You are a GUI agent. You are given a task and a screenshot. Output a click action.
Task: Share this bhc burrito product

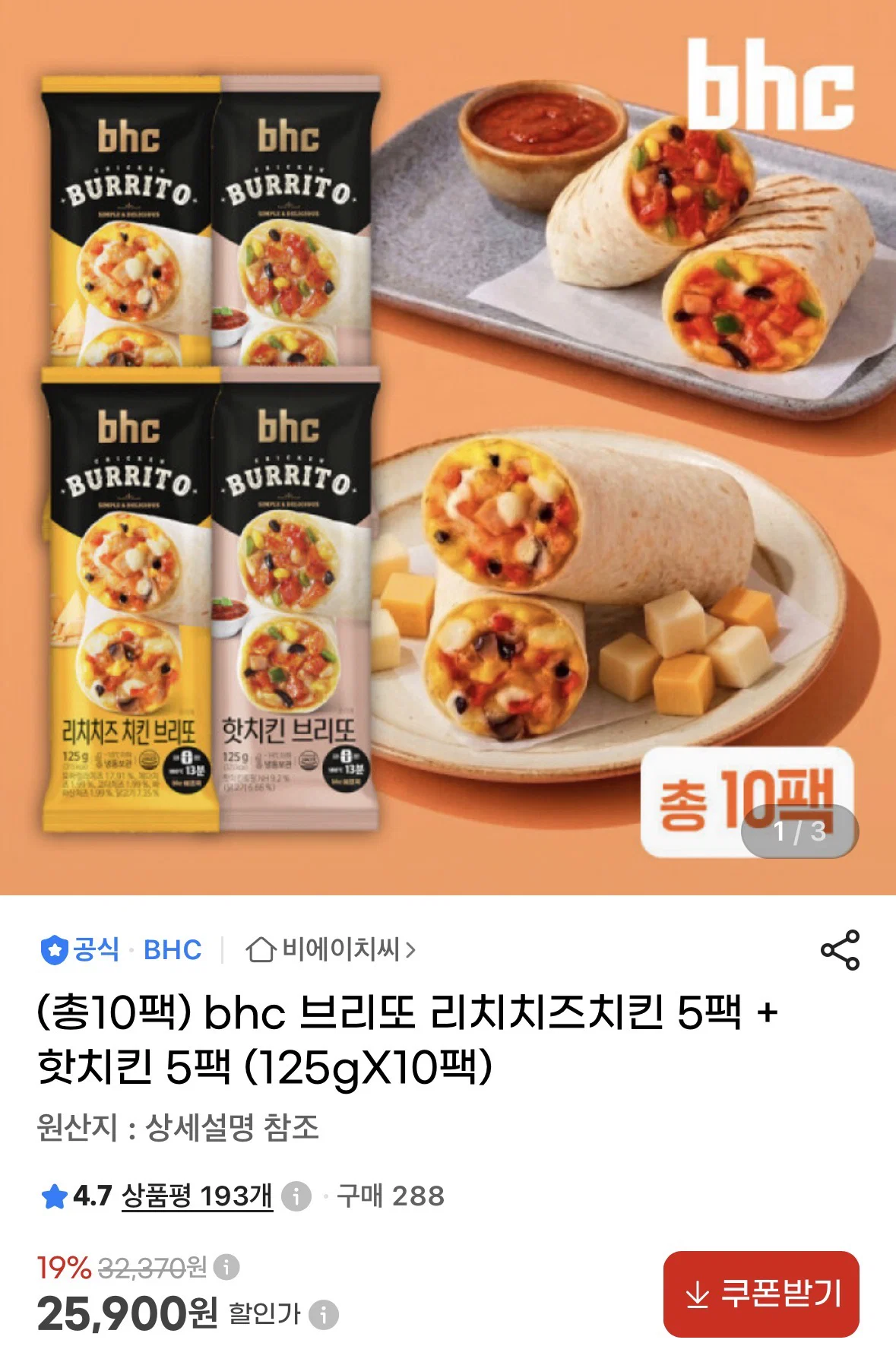pyautogui.click(x=840, y=949)
